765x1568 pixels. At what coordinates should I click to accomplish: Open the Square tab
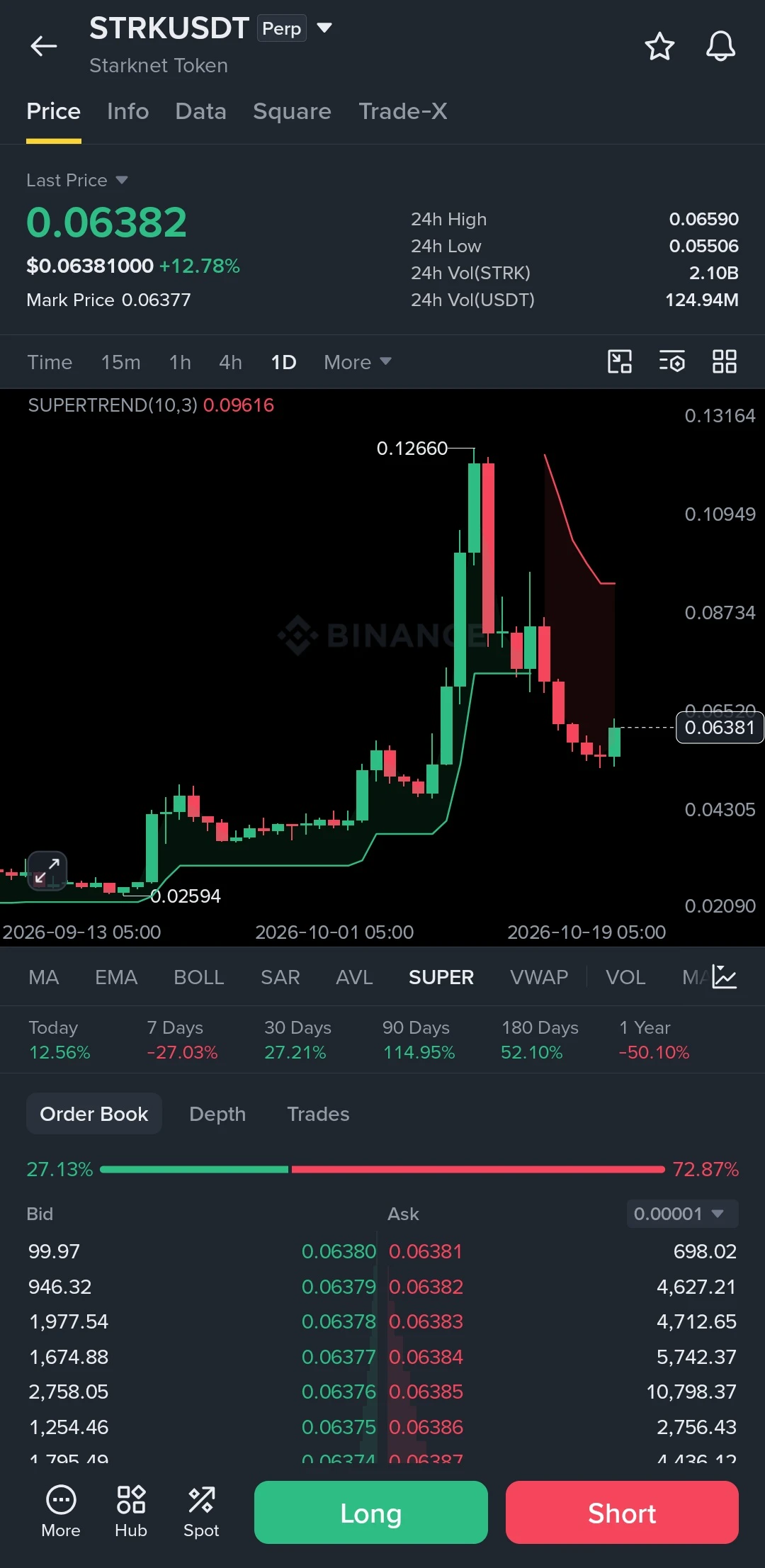[292, 111]
